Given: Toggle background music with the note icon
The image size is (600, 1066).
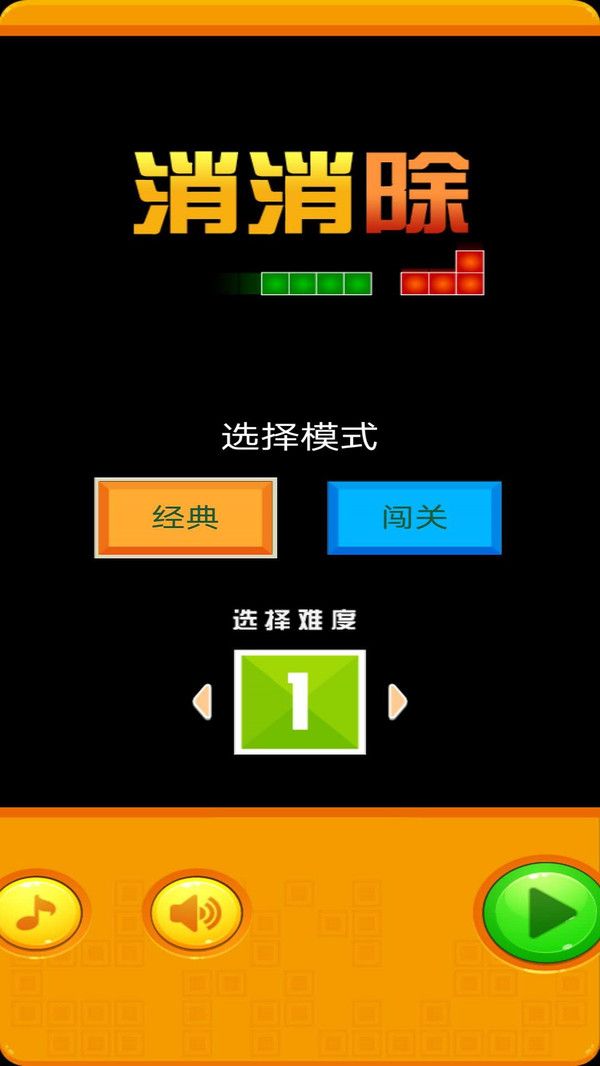Looking at the screenshot, I should click(38, 912).
